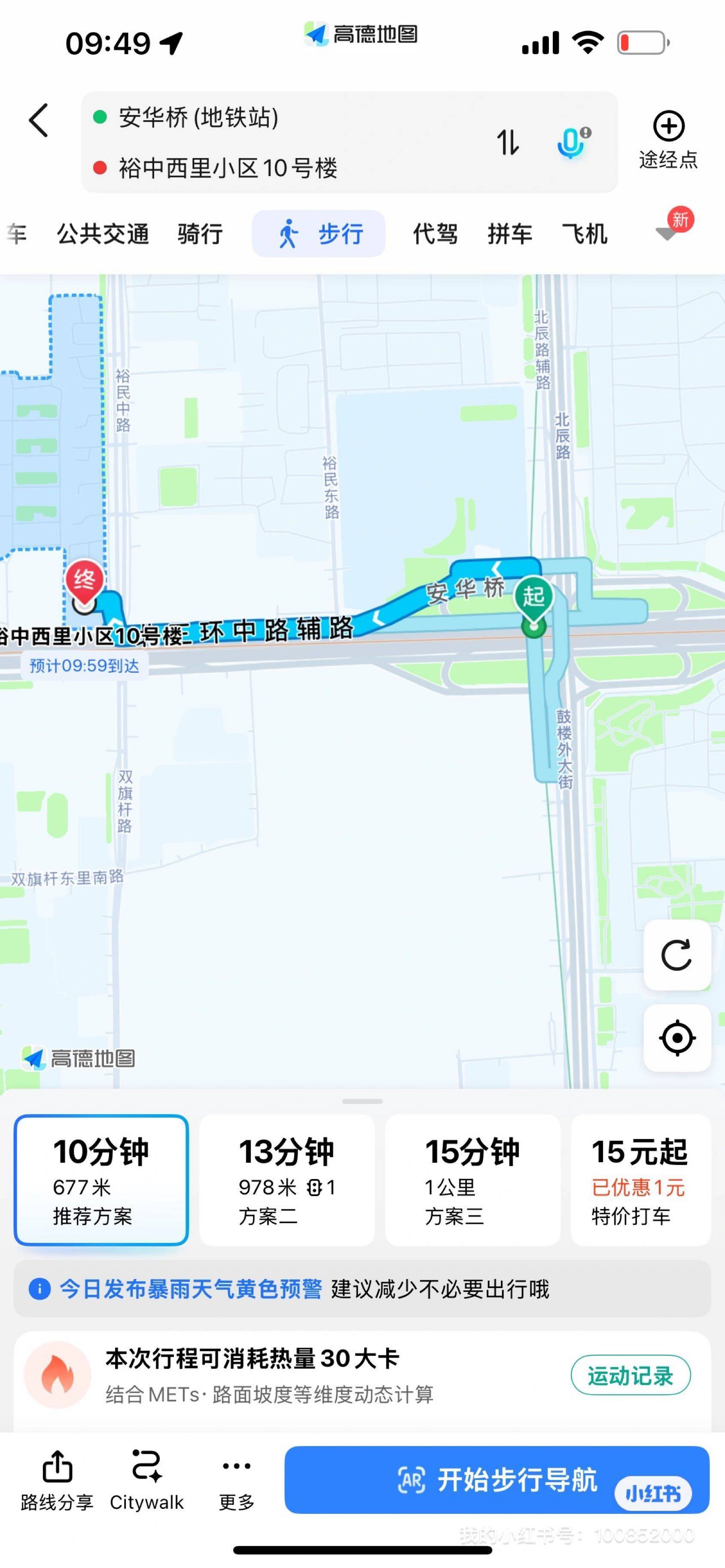Choose the 13分钟 方案二 route
The height and width of the screenshot is (1568, 725).
click(x=287, y=1180)
